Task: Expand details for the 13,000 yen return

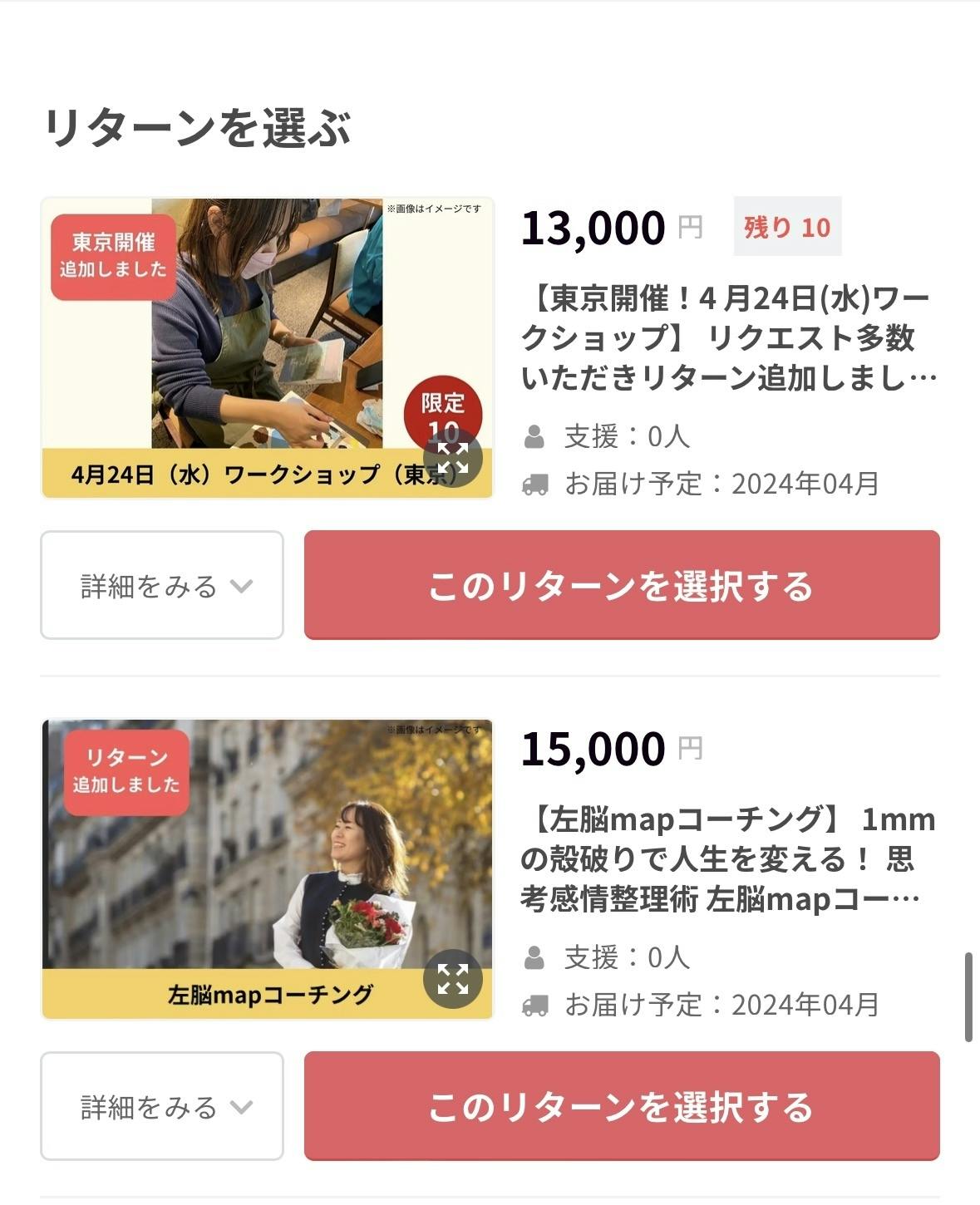Action: coord(162,585)
